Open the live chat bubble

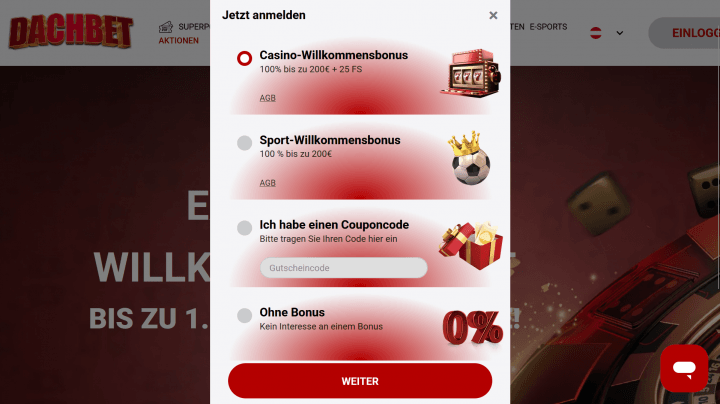pos(684,368)
